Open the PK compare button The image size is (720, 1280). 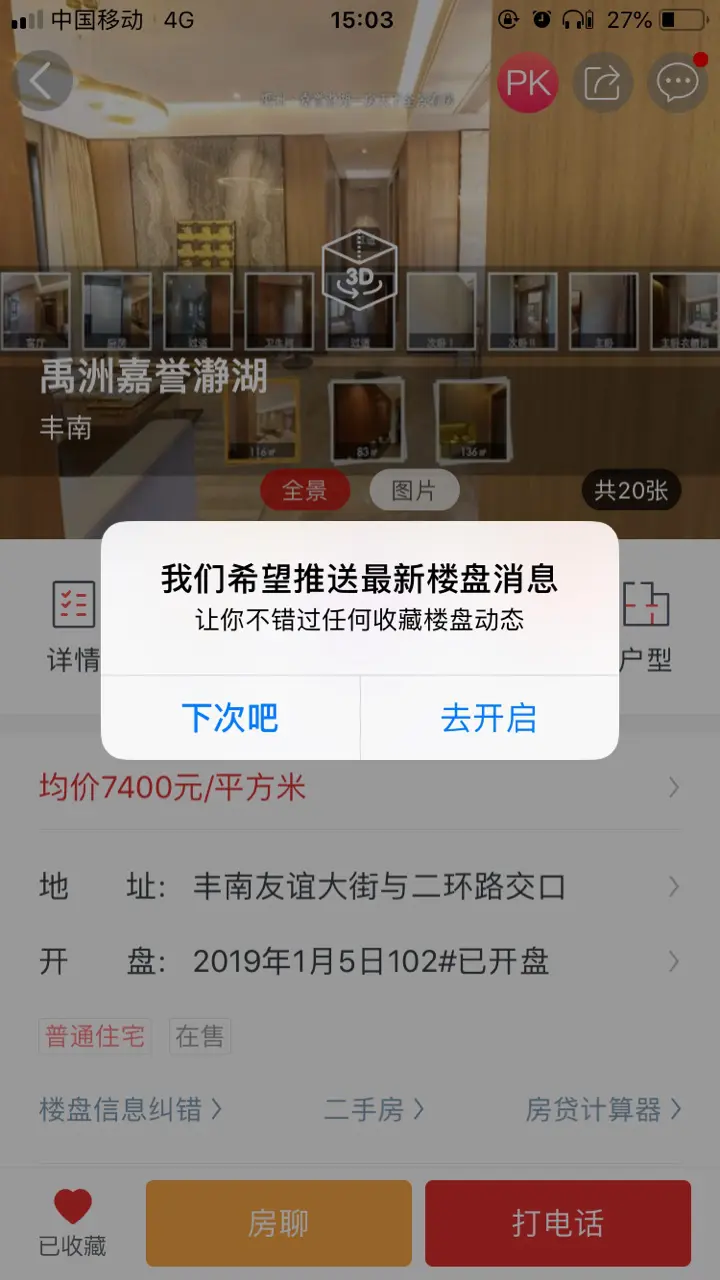click(527, 82)
